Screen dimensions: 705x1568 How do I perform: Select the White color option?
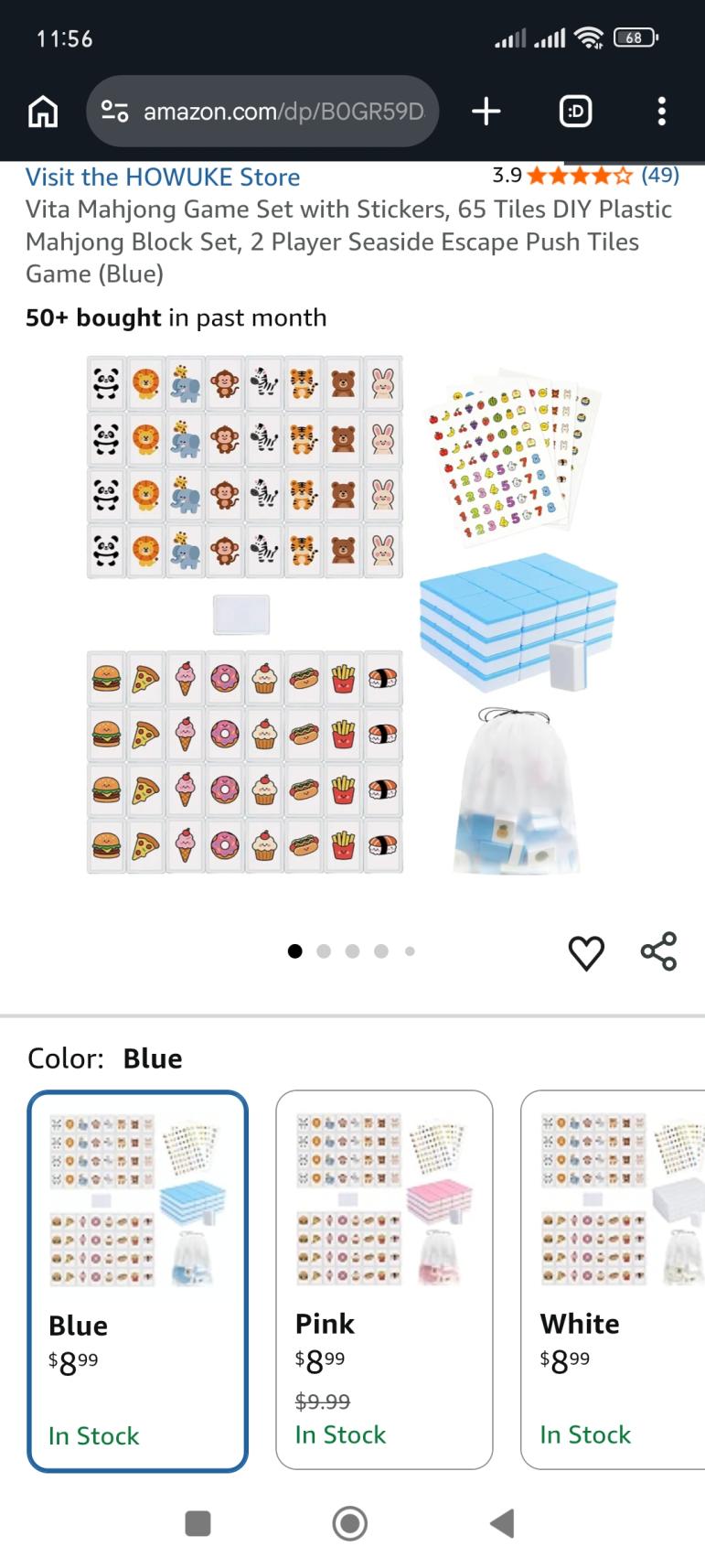pos(613,1280)
